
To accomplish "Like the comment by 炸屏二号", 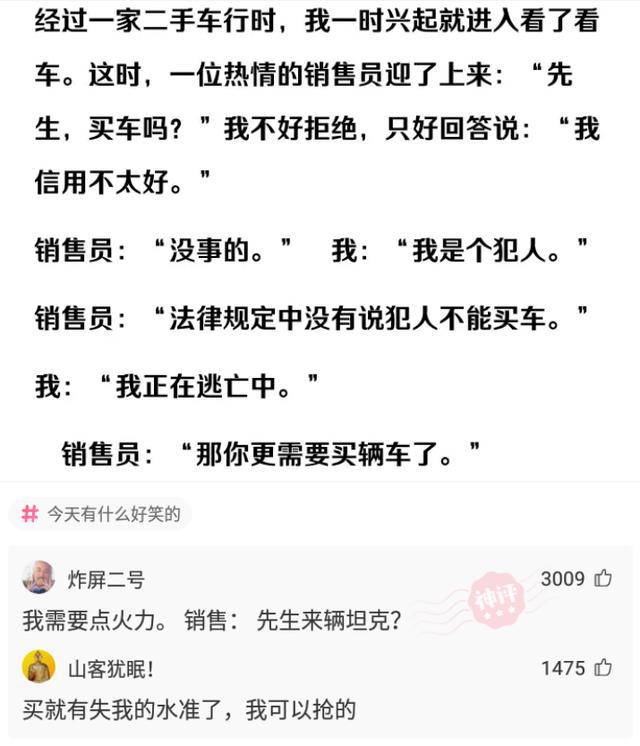I will tap(603, 578).
